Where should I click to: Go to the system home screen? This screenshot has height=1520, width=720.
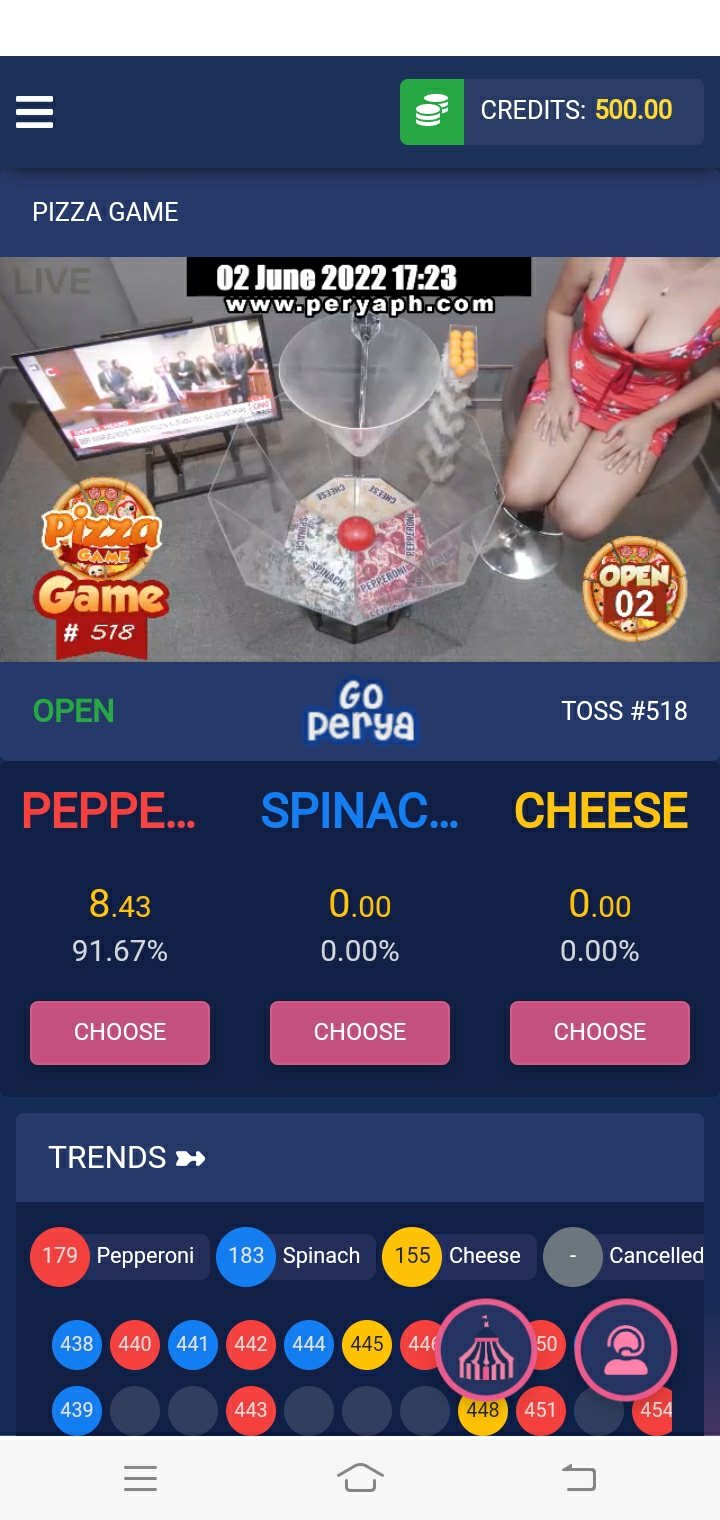[x=360, y=1477]
